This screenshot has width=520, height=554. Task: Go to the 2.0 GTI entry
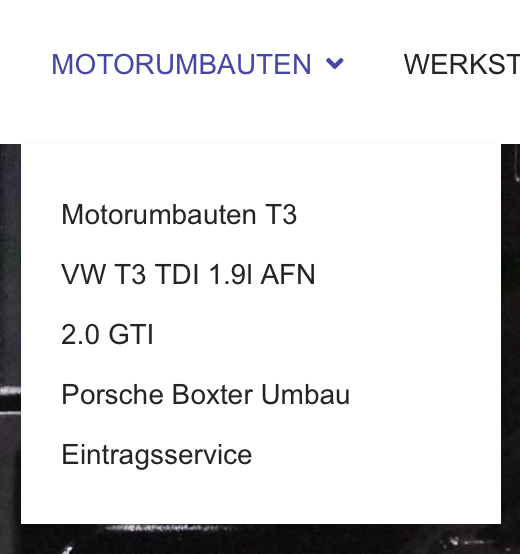click(107, 335)
